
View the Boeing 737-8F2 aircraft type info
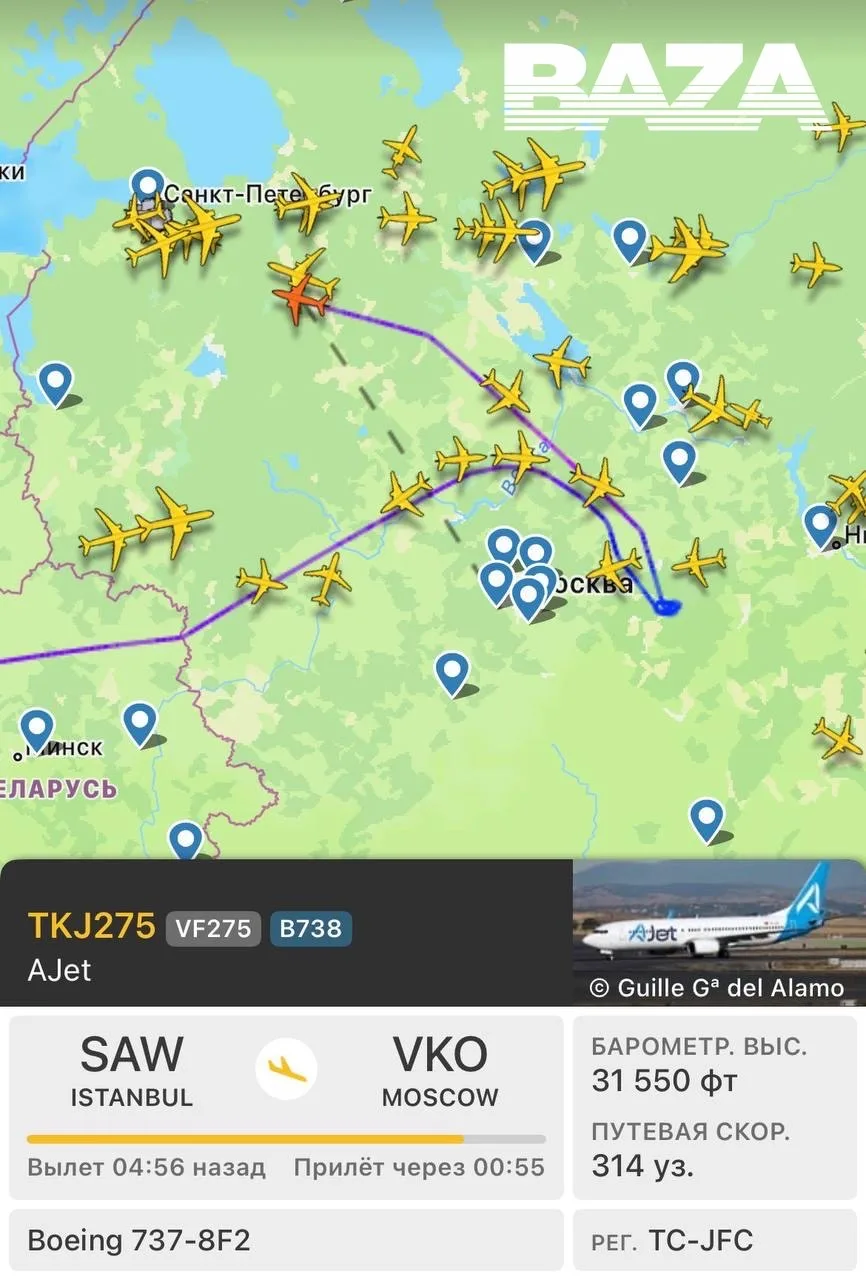[x=286, y=1241]
